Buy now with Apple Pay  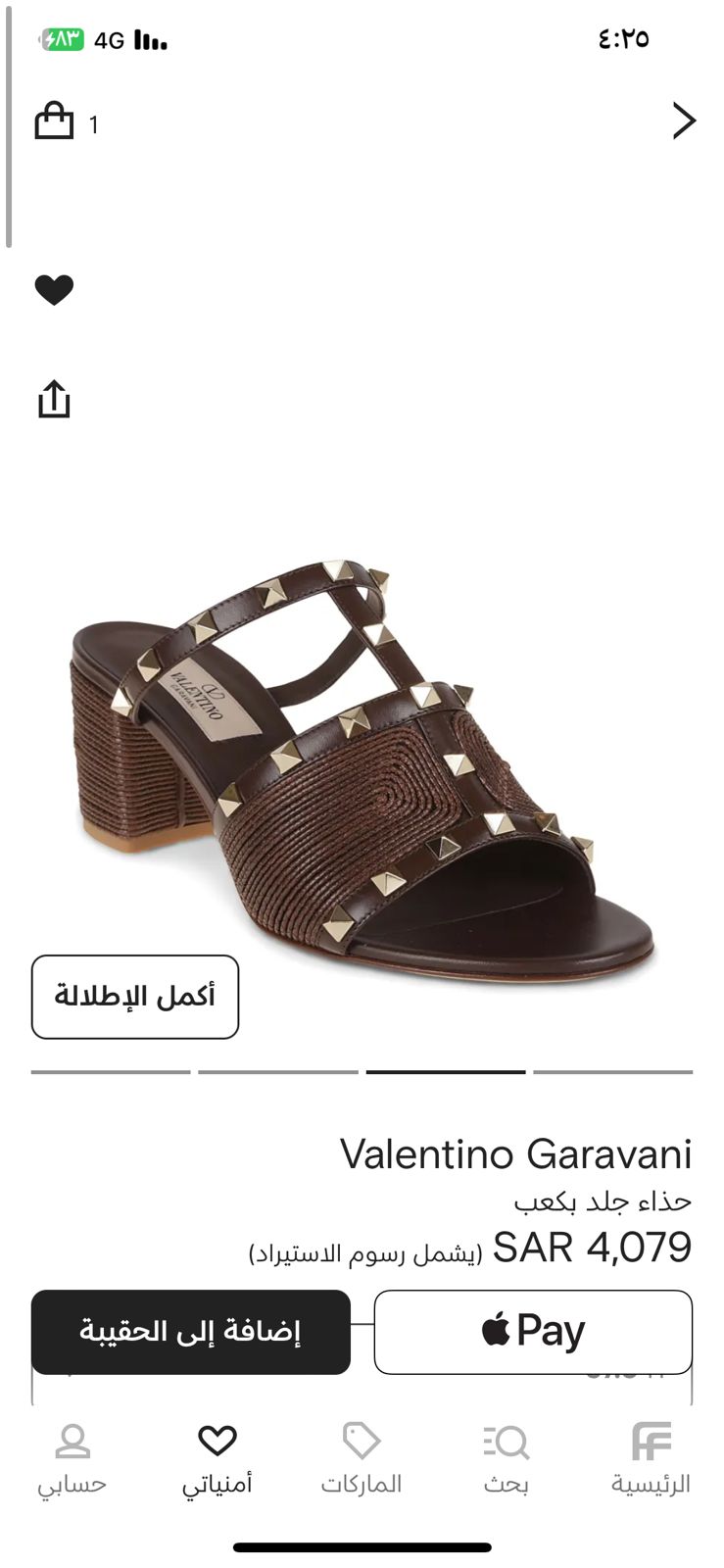533,1332
